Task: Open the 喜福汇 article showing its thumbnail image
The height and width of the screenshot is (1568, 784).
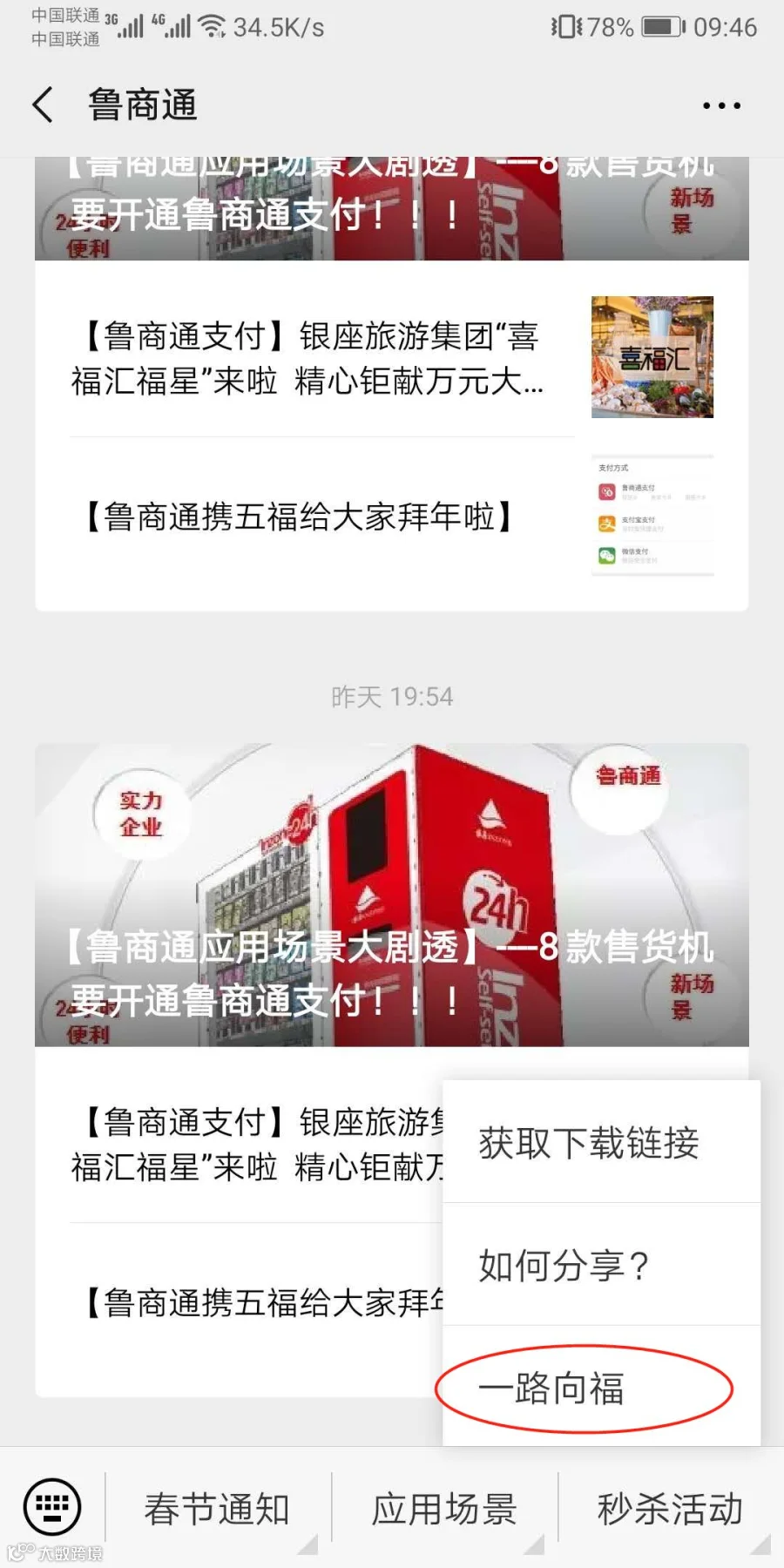Action: (392, 357)
